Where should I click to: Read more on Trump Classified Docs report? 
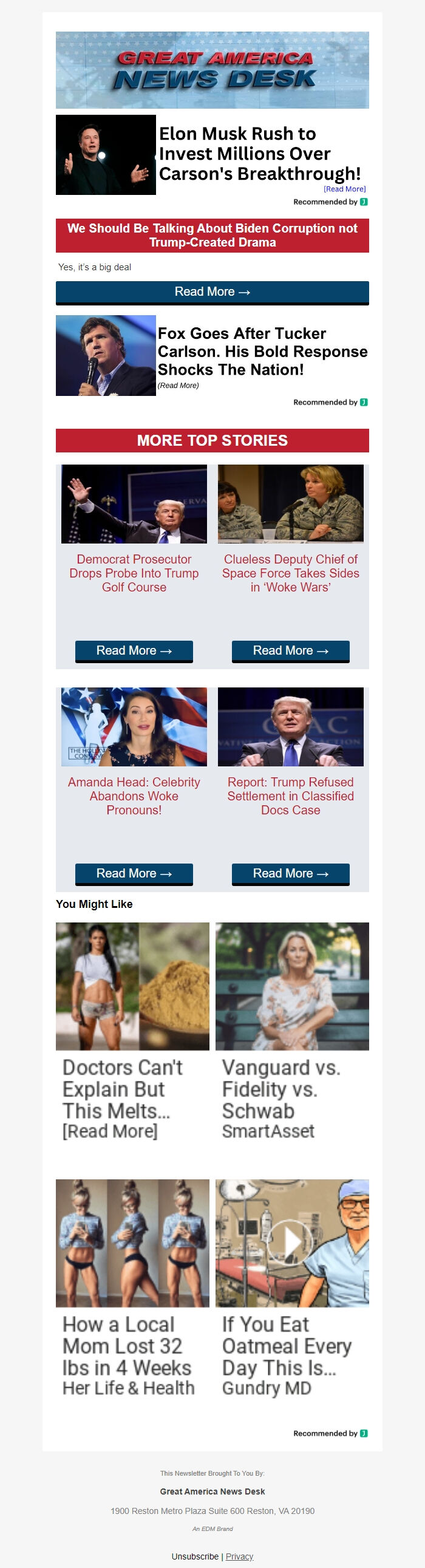pyautogui.click(x=290, y=873)
